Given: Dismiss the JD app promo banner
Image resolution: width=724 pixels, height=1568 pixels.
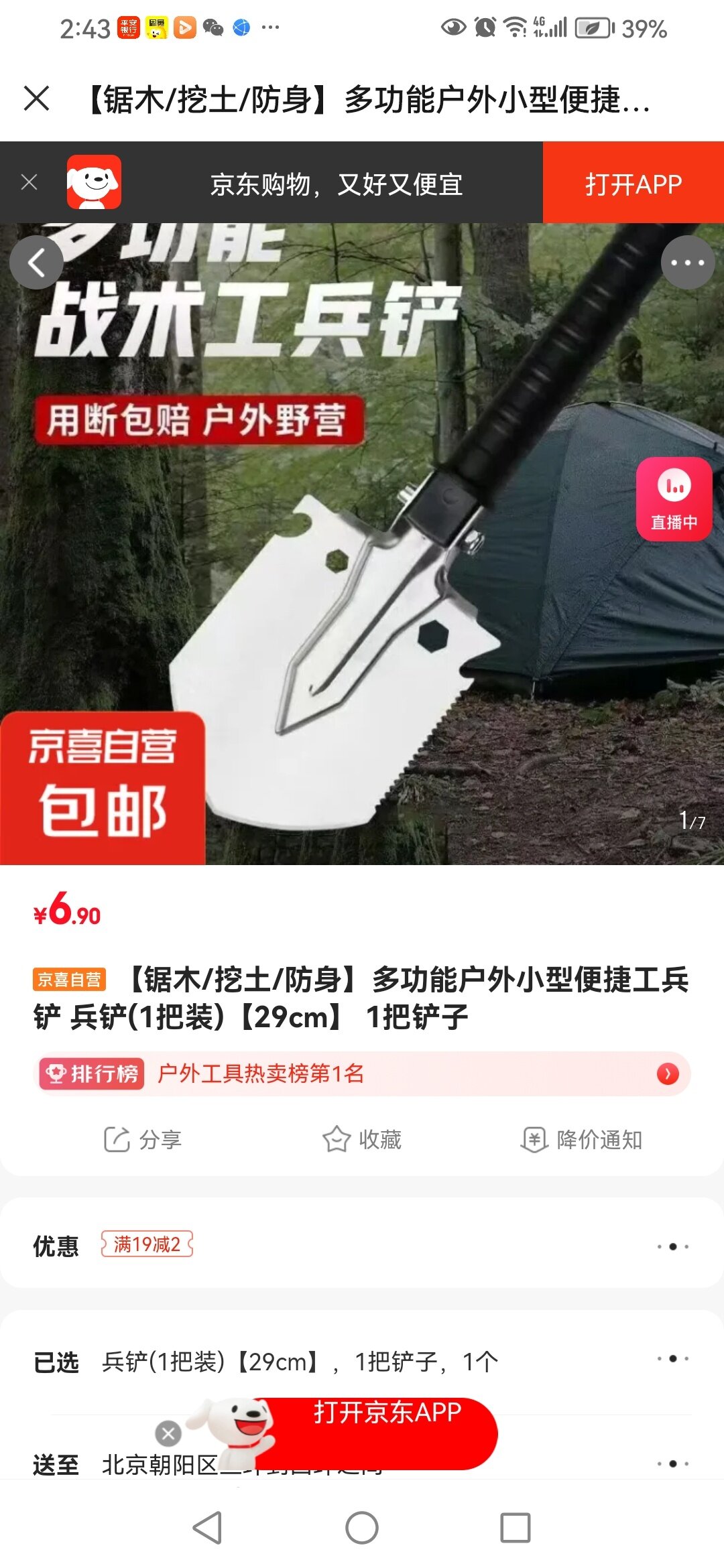Looking at the screenshot, I should point(29,182).
